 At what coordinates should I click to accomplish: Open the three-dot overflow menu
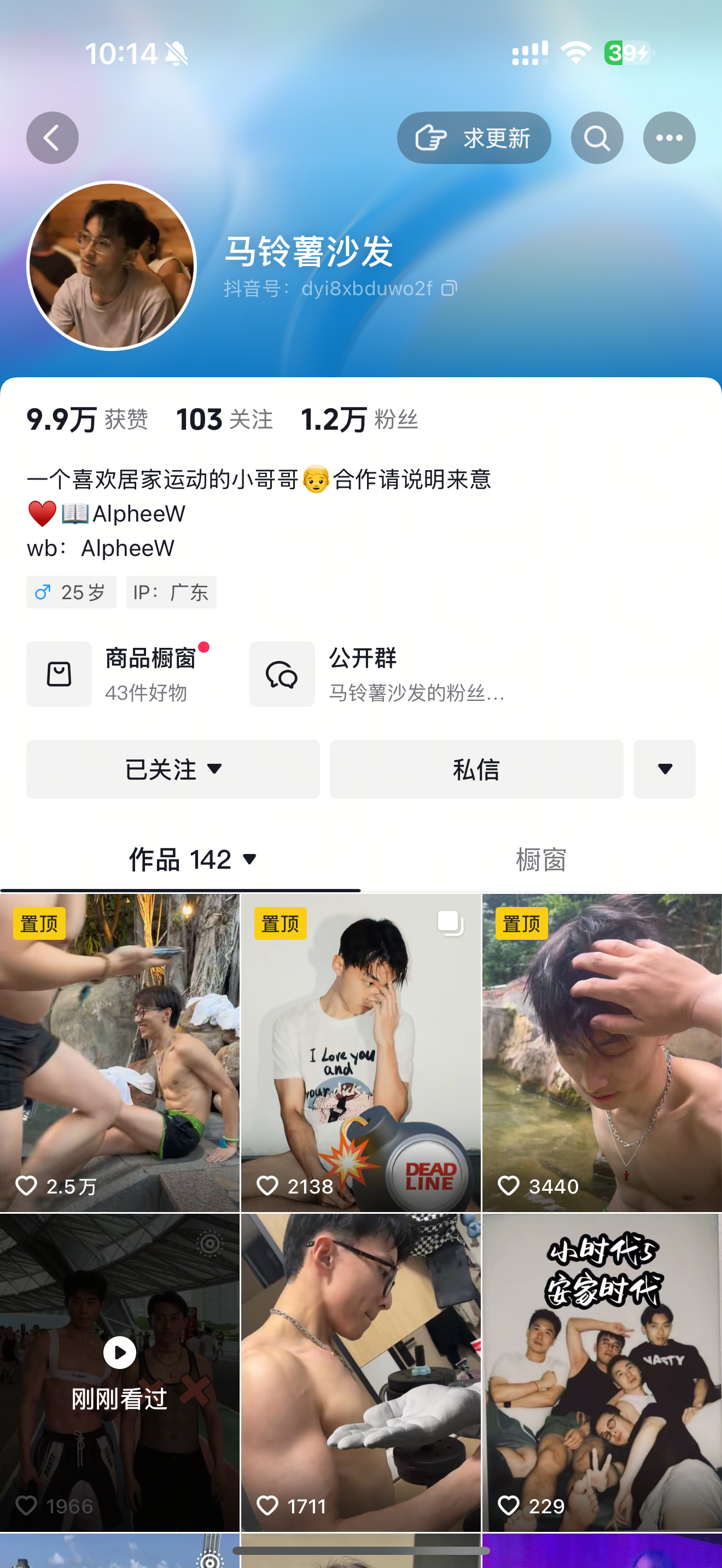click(x=669, y=138)
